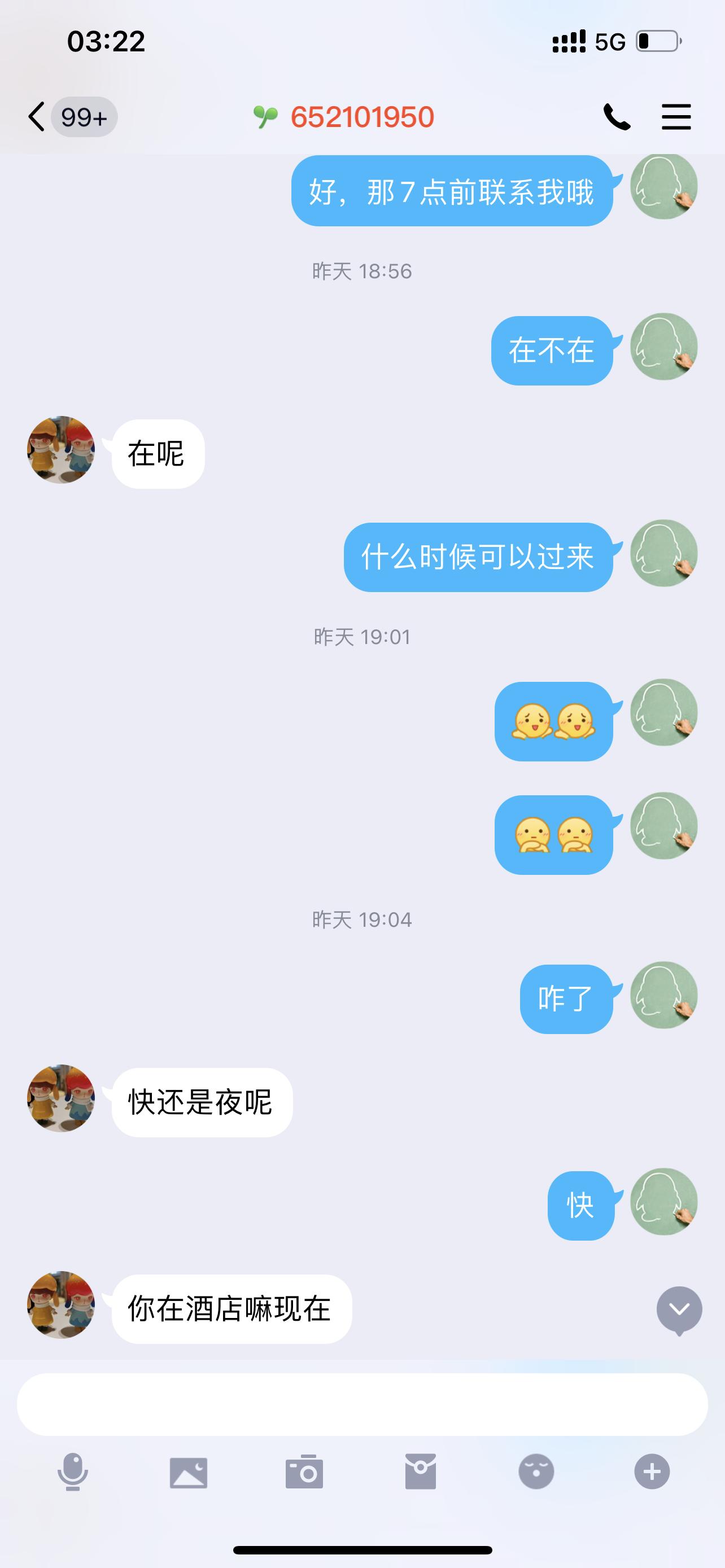Open more options with the plus icon
Viewport: 725px width, 1568px height.
[652, 1472]
